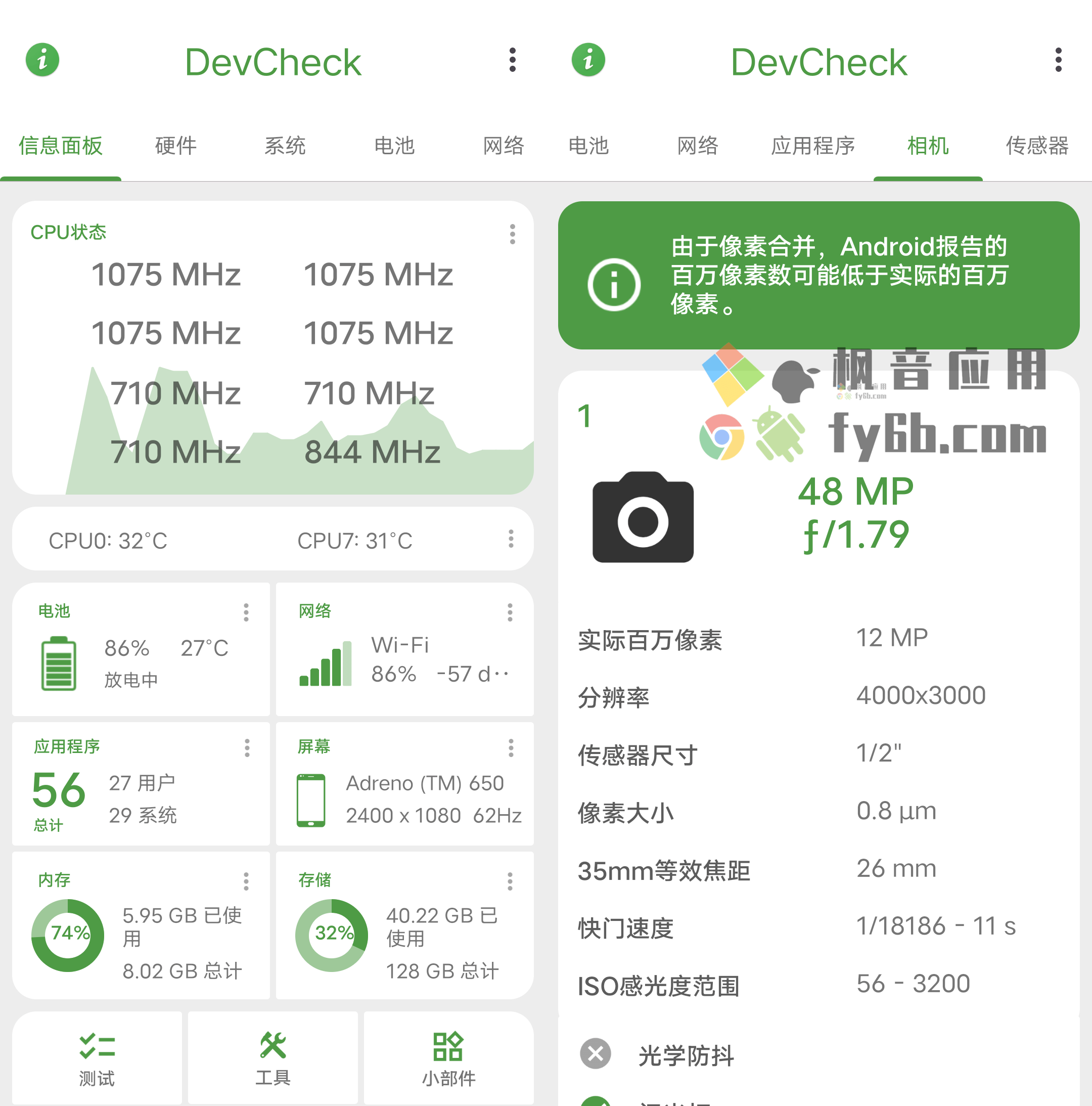Open the 存储 card's three-dot menu
Screen dimensions: 1092x1106
pos(510,881)
